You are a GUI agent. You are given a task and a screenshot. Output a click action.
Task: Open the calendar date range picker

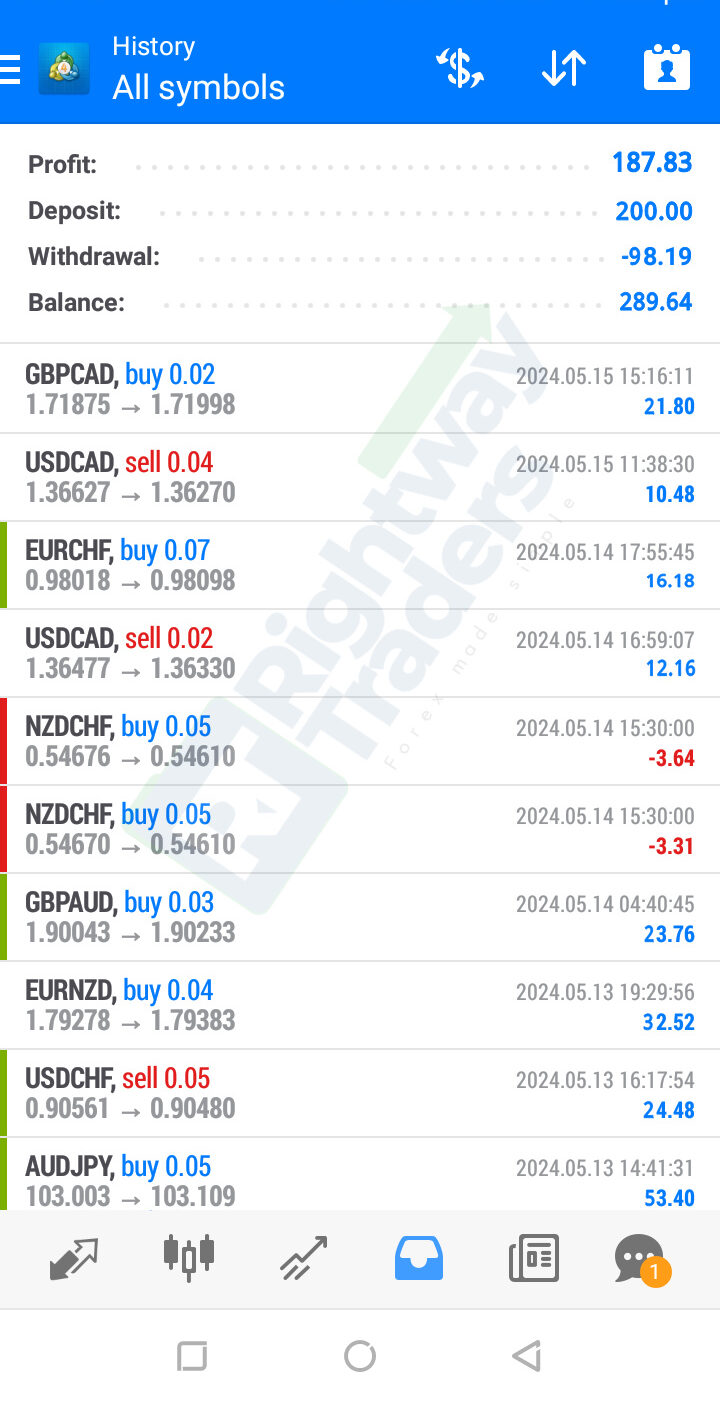666,68
